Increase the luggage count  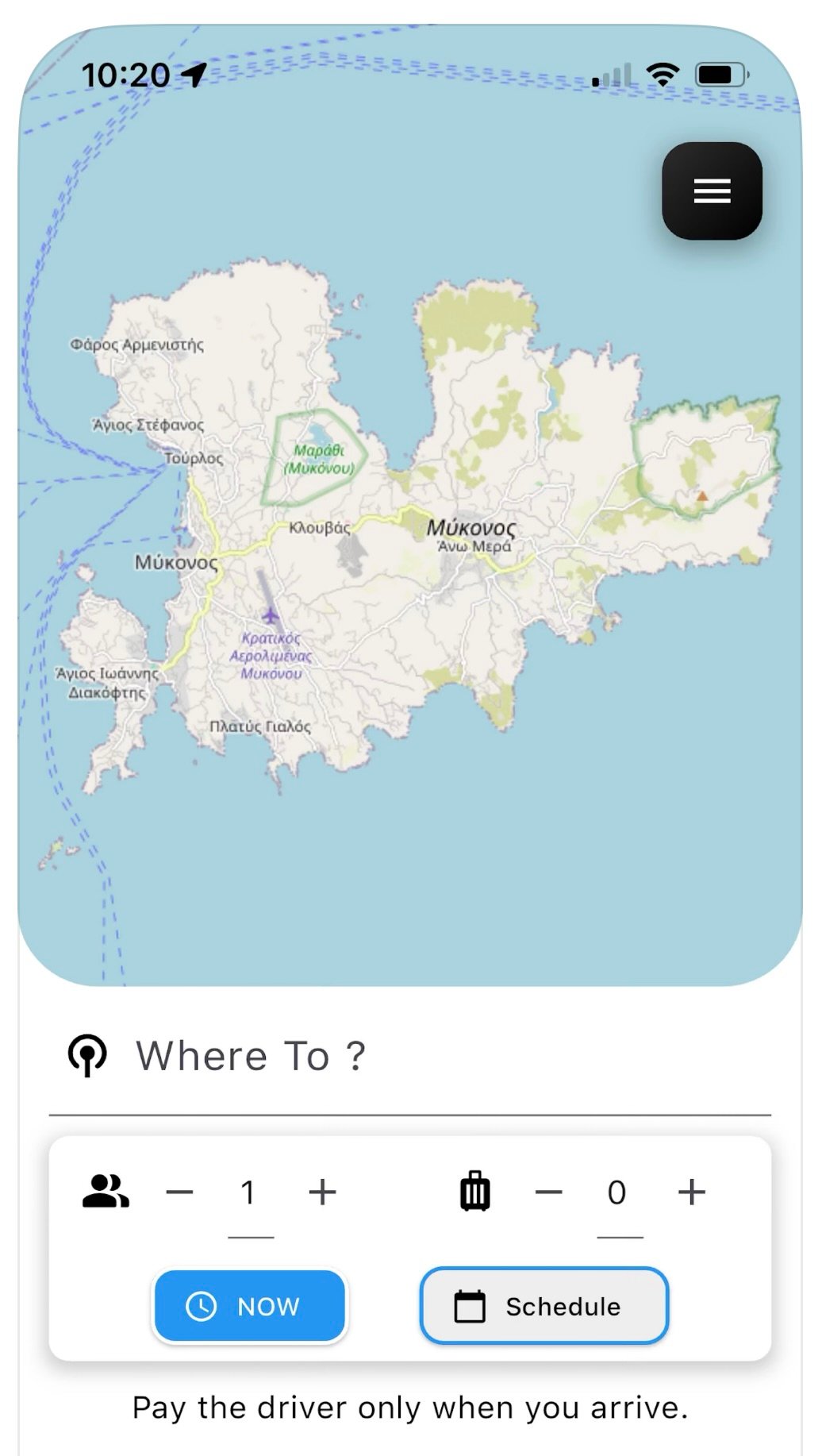click(691, 1192)
